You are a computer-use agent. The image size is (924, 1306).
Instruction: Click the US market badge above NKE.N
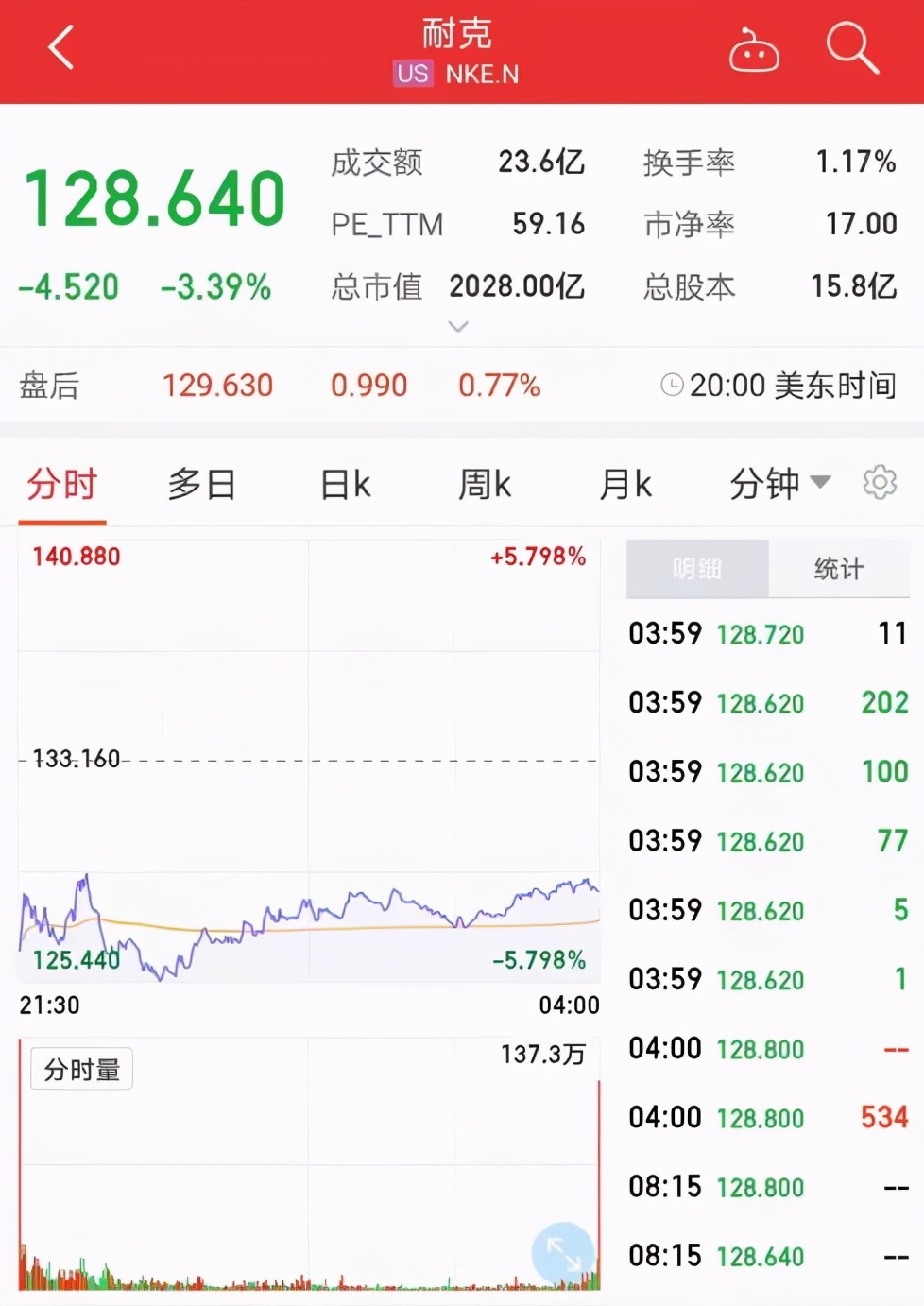412,73
